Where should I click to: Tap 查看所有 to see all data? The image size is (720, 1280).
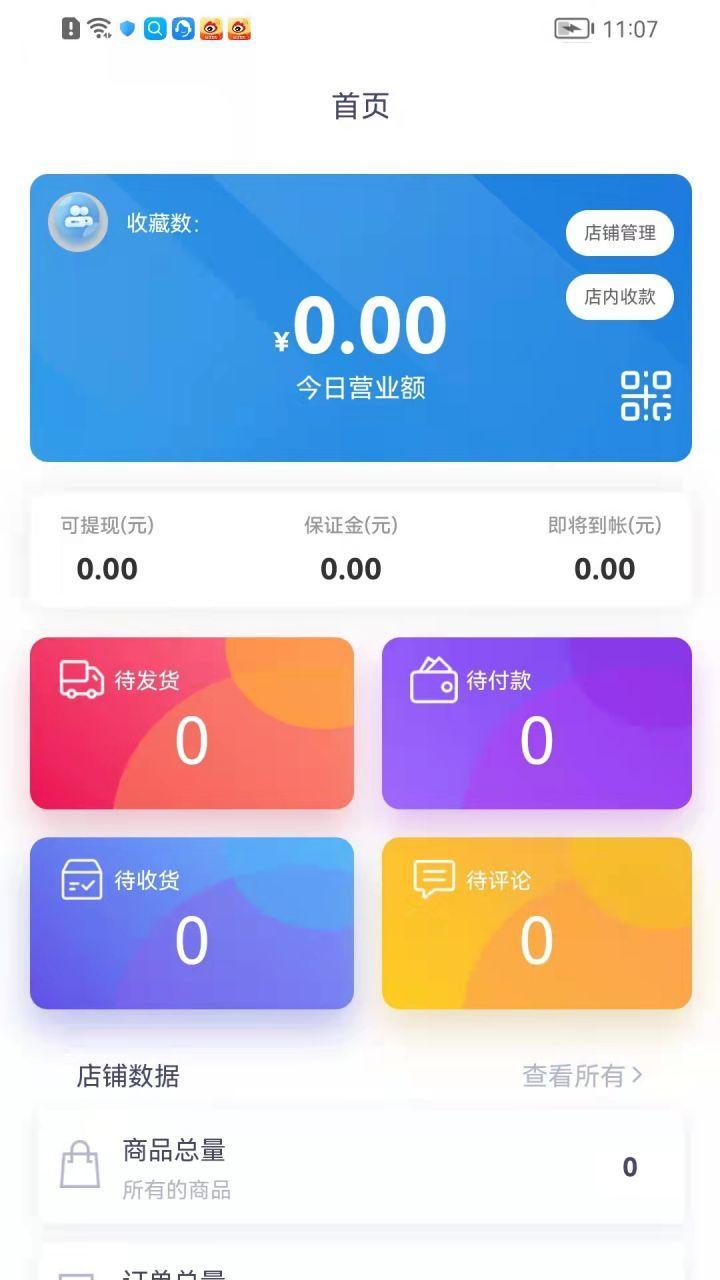(x=582, y=1076)
